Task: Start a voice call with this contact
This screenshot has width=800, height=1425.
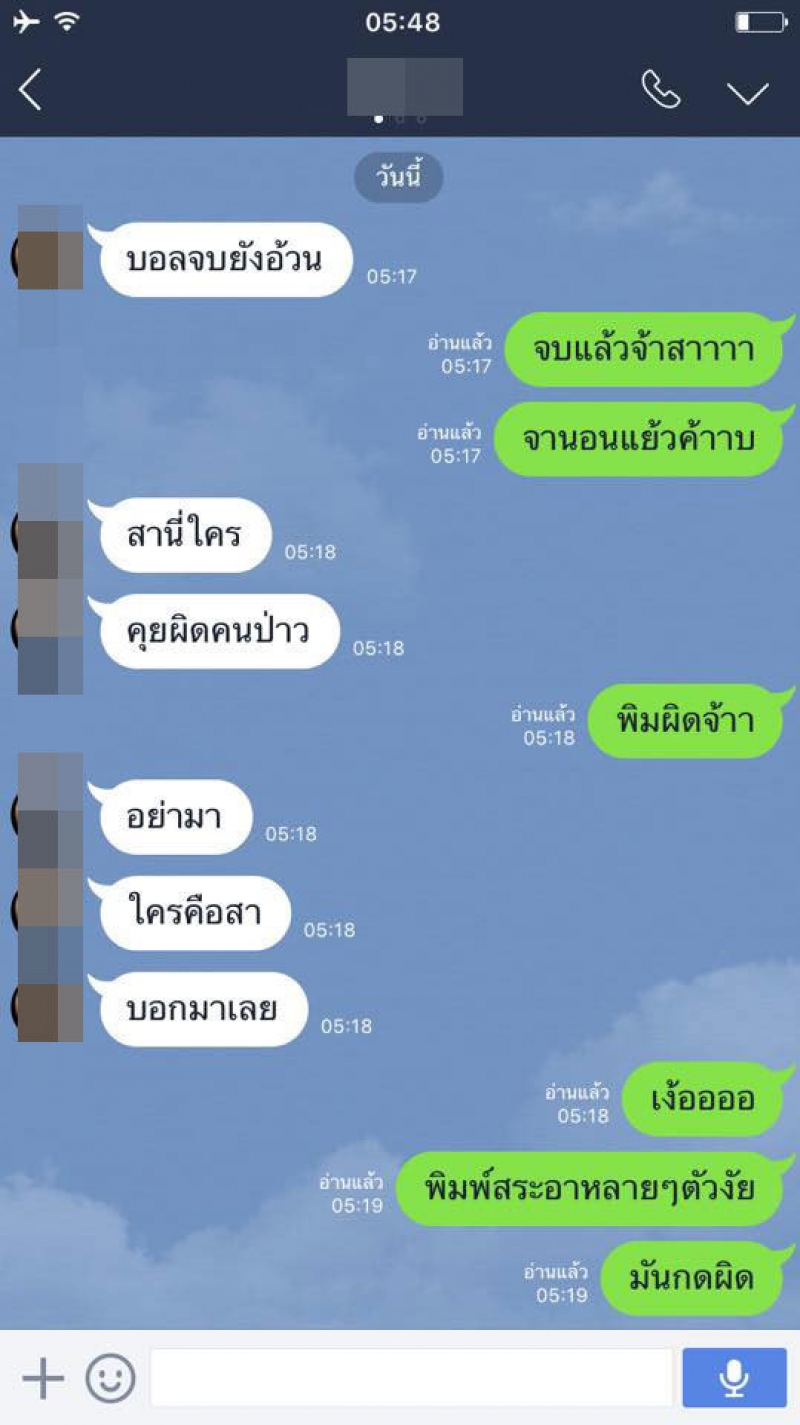Action: point(660,91)
